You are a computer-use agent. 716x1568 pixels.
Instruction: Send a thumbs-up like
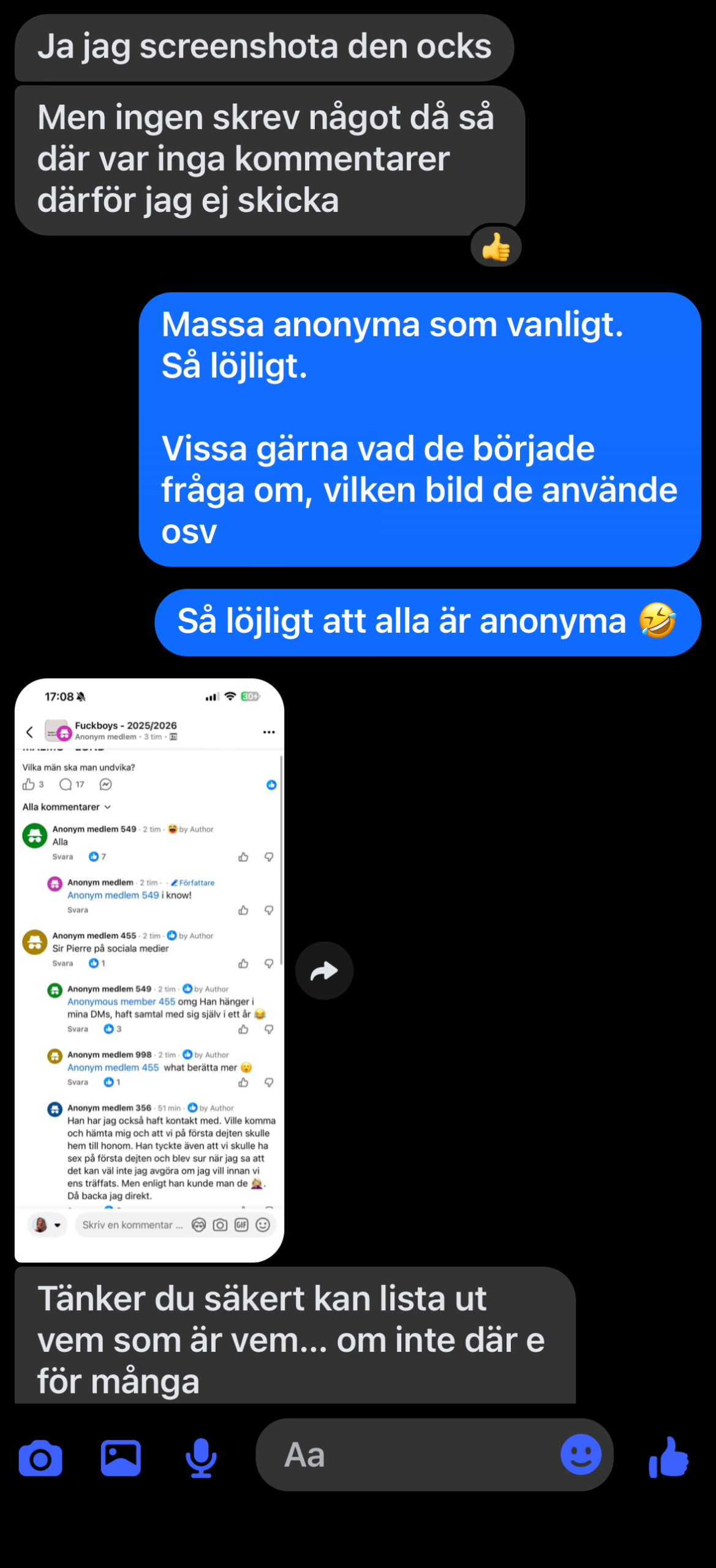click(x=669, y=1458)
